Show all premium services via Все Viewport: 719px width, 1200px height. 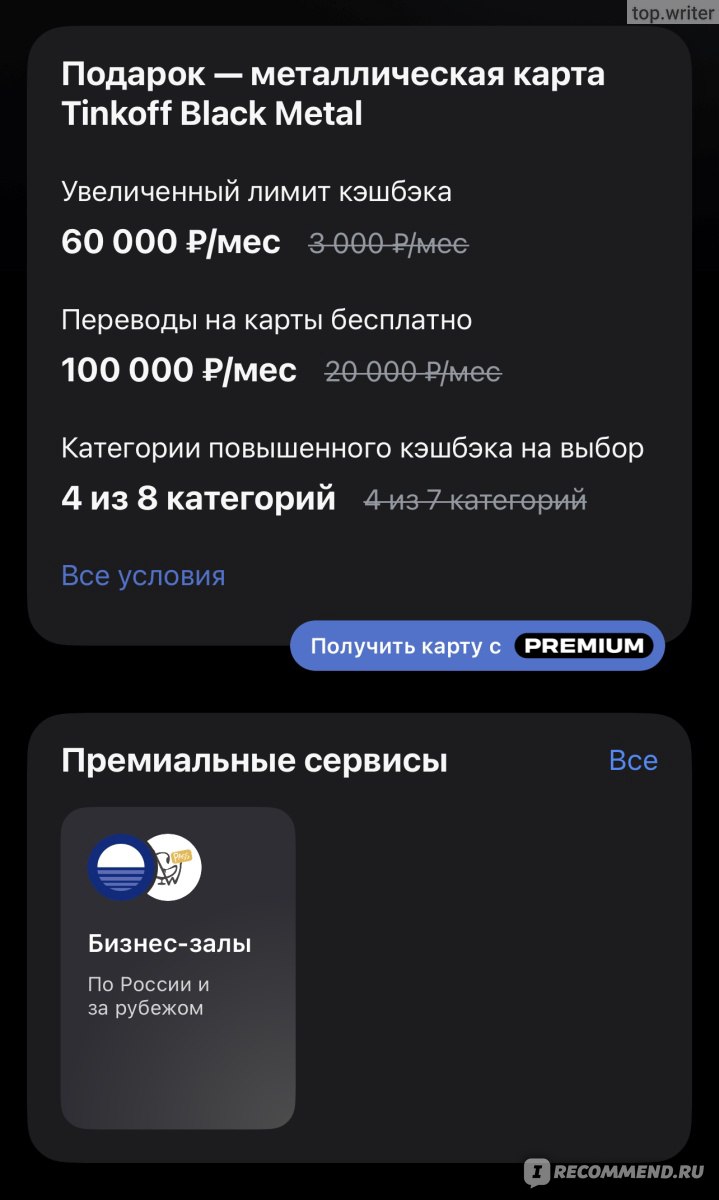pos(633,760)
